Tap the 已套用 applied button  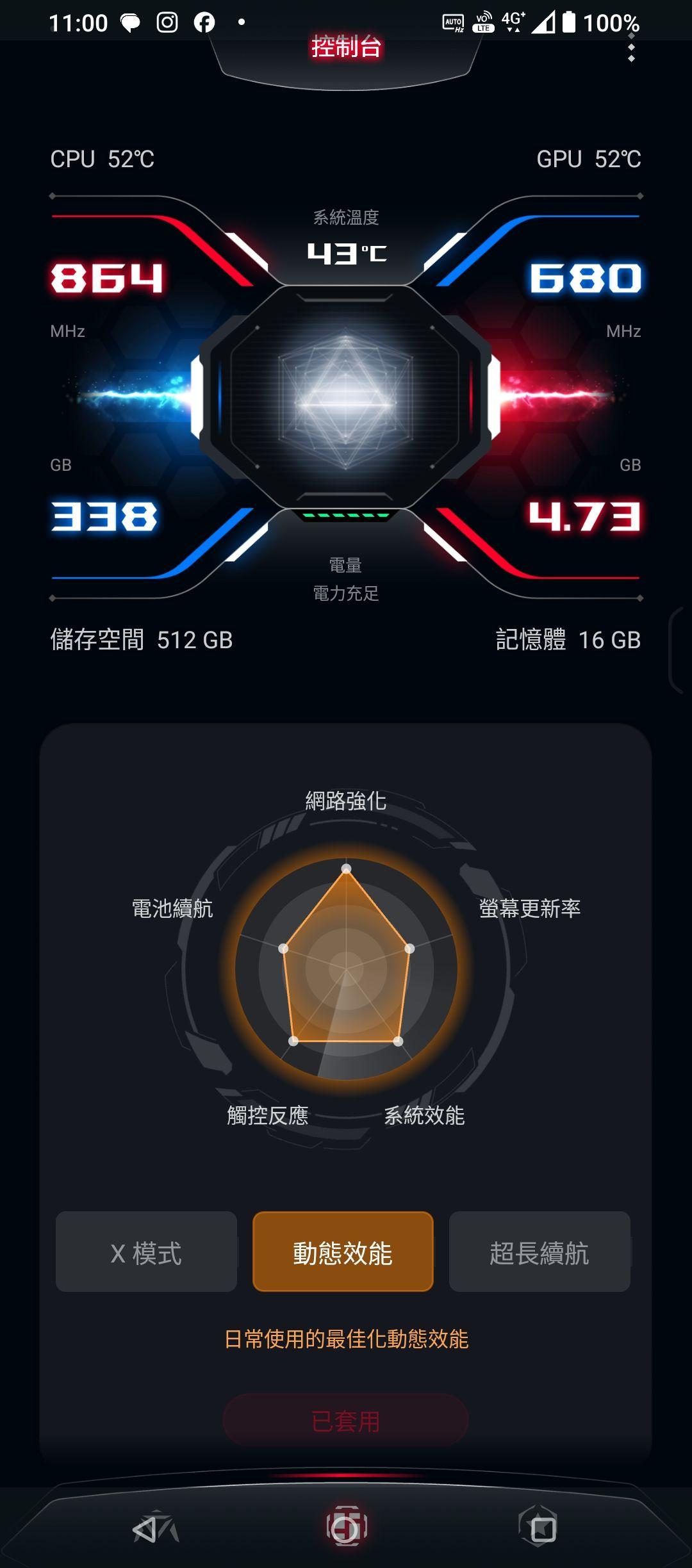(x=345, y=1421)
